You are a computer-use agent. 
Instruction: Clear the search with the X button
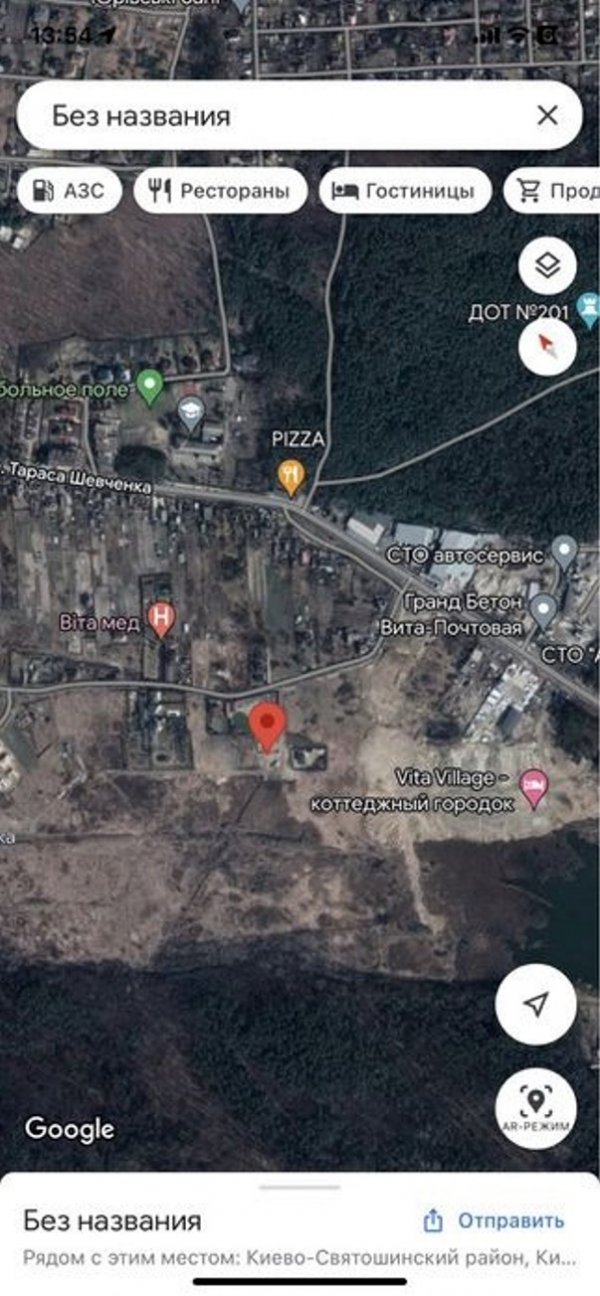point(547,115)
